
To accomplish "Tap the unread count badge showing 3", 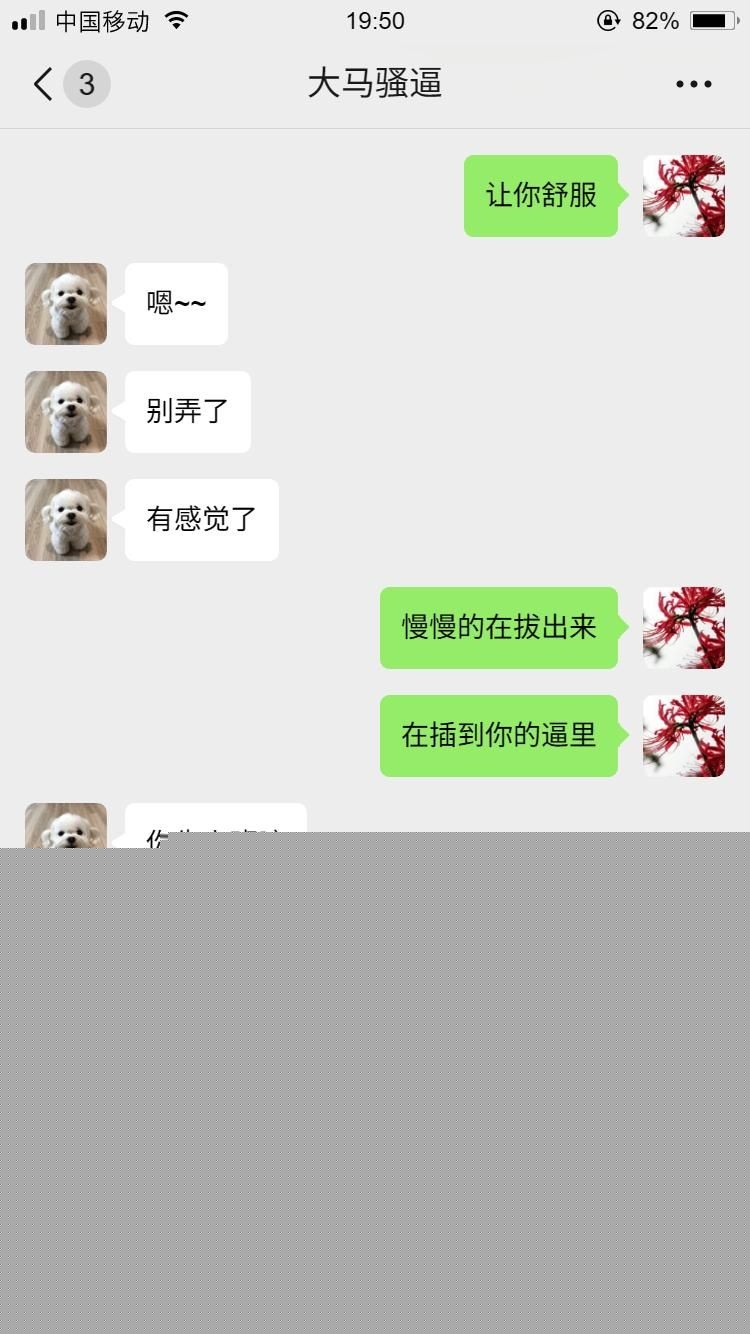I will tap(88, 84).
